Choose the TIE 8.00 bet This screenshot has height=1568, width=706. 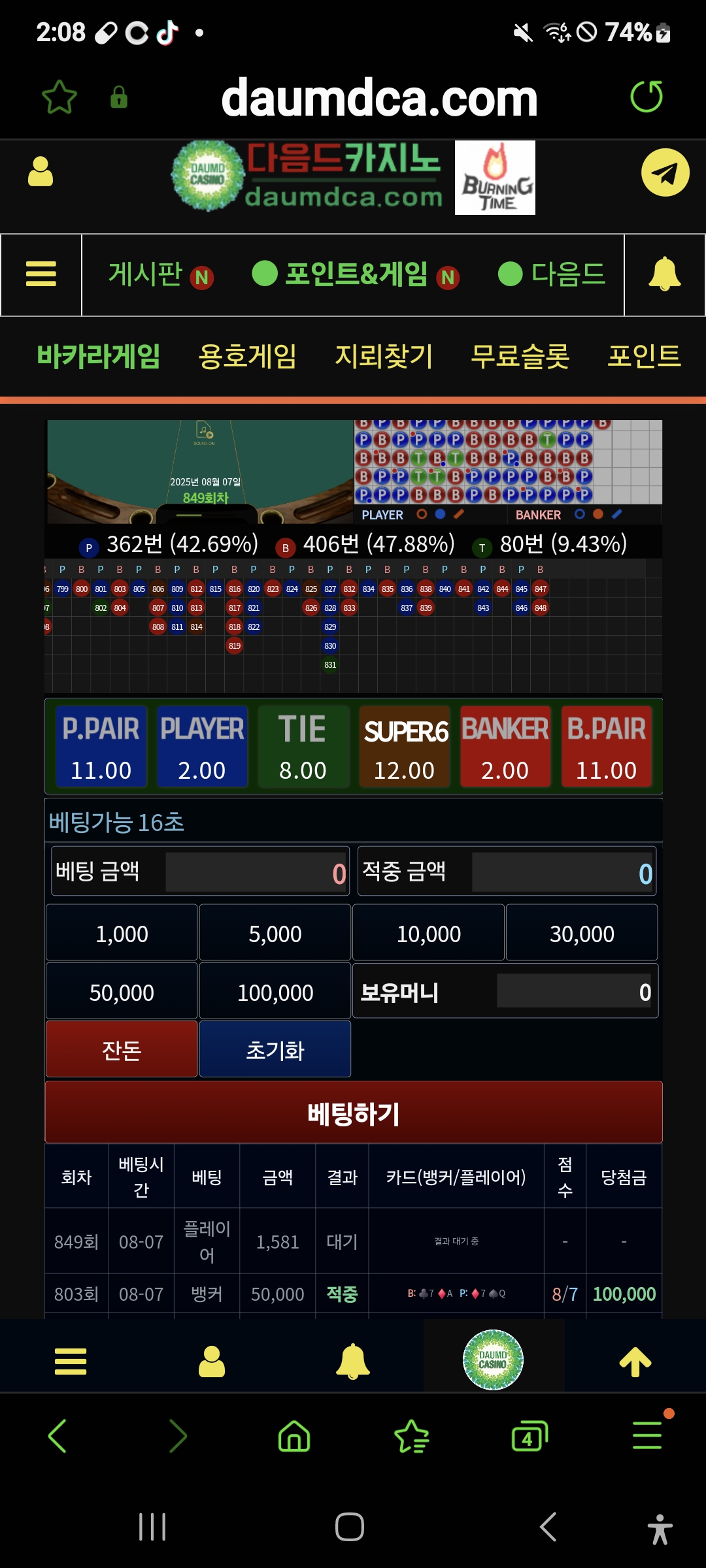click(303, 746)
